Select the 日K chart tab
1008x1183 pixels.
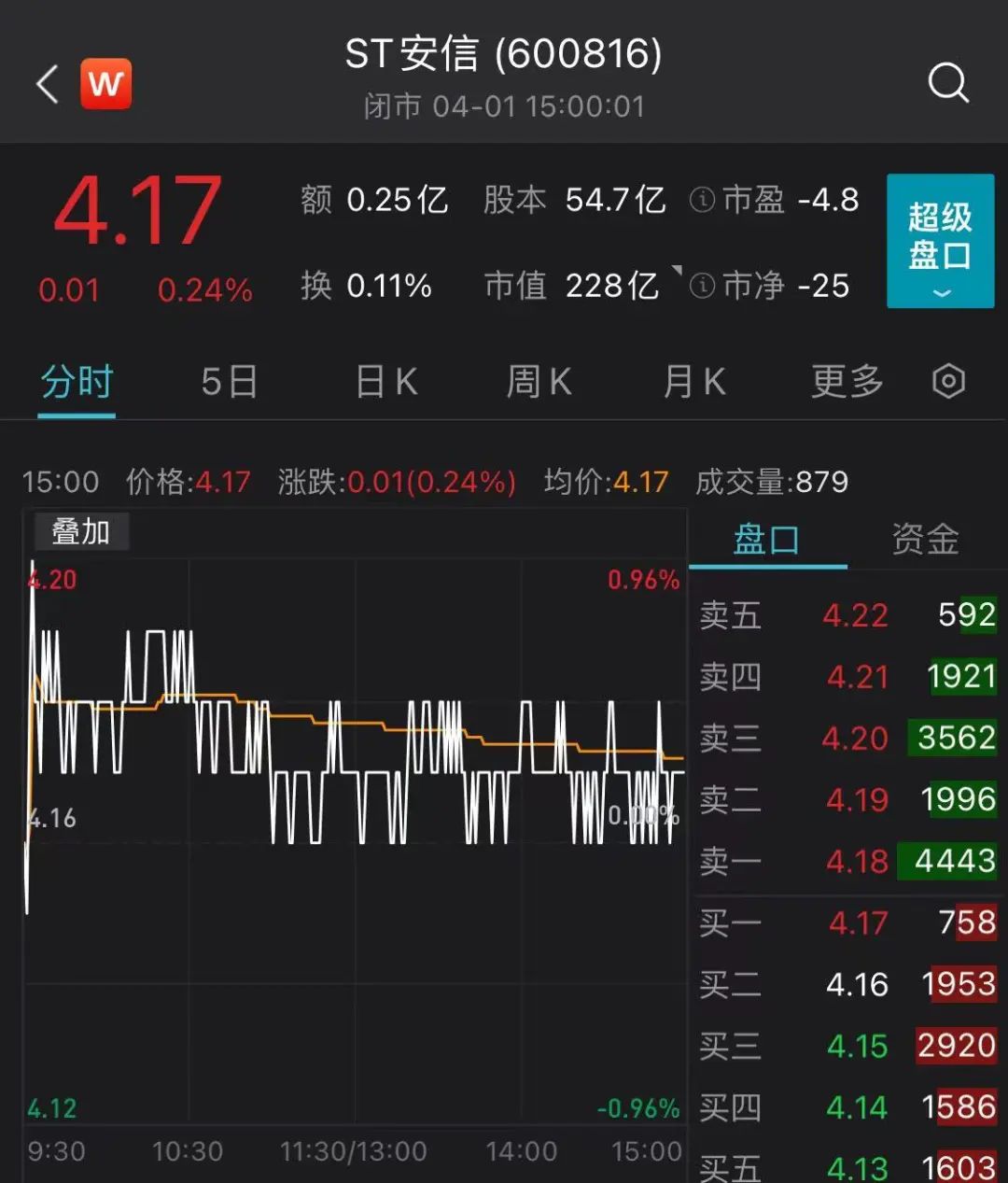point(386,382)
